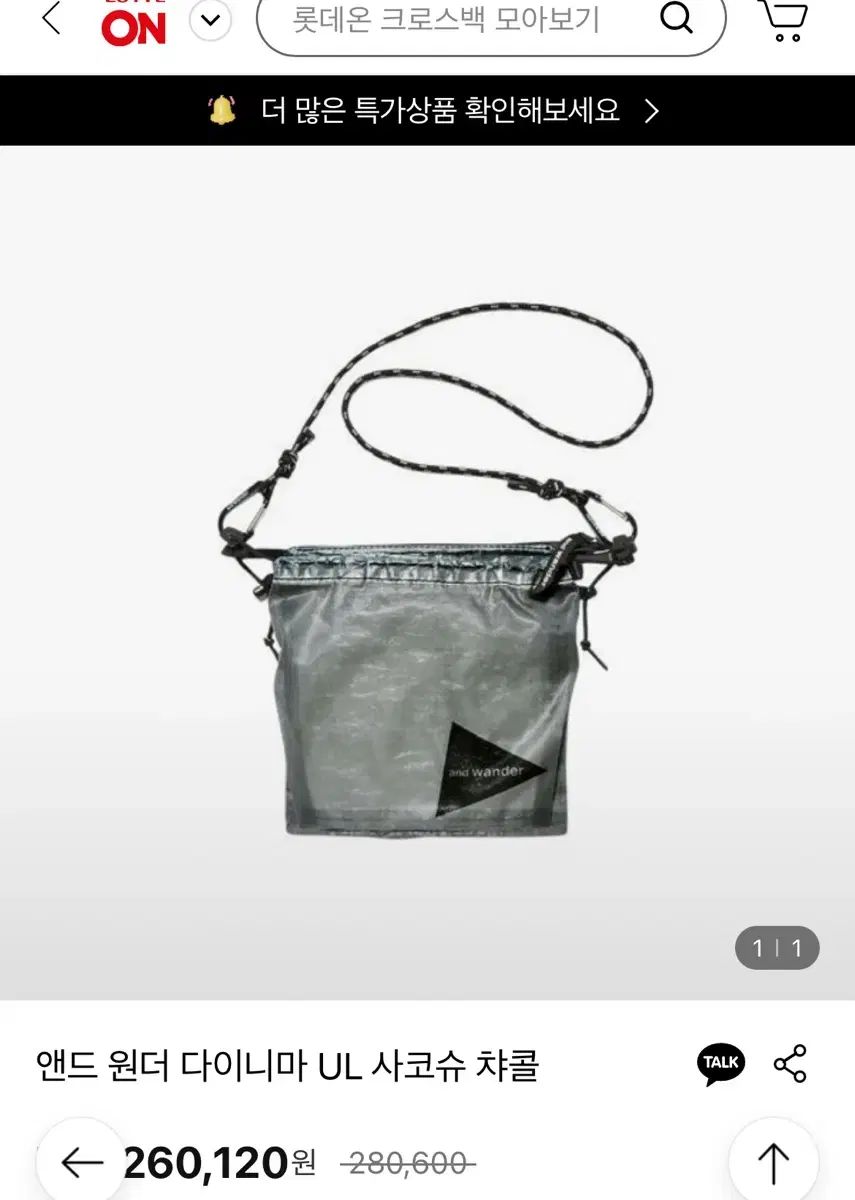This screenshot has height=1200, width=855.
Task: Open the 더 많은 특가상품 확인해보세요 banner
Action: coord(428,110)
